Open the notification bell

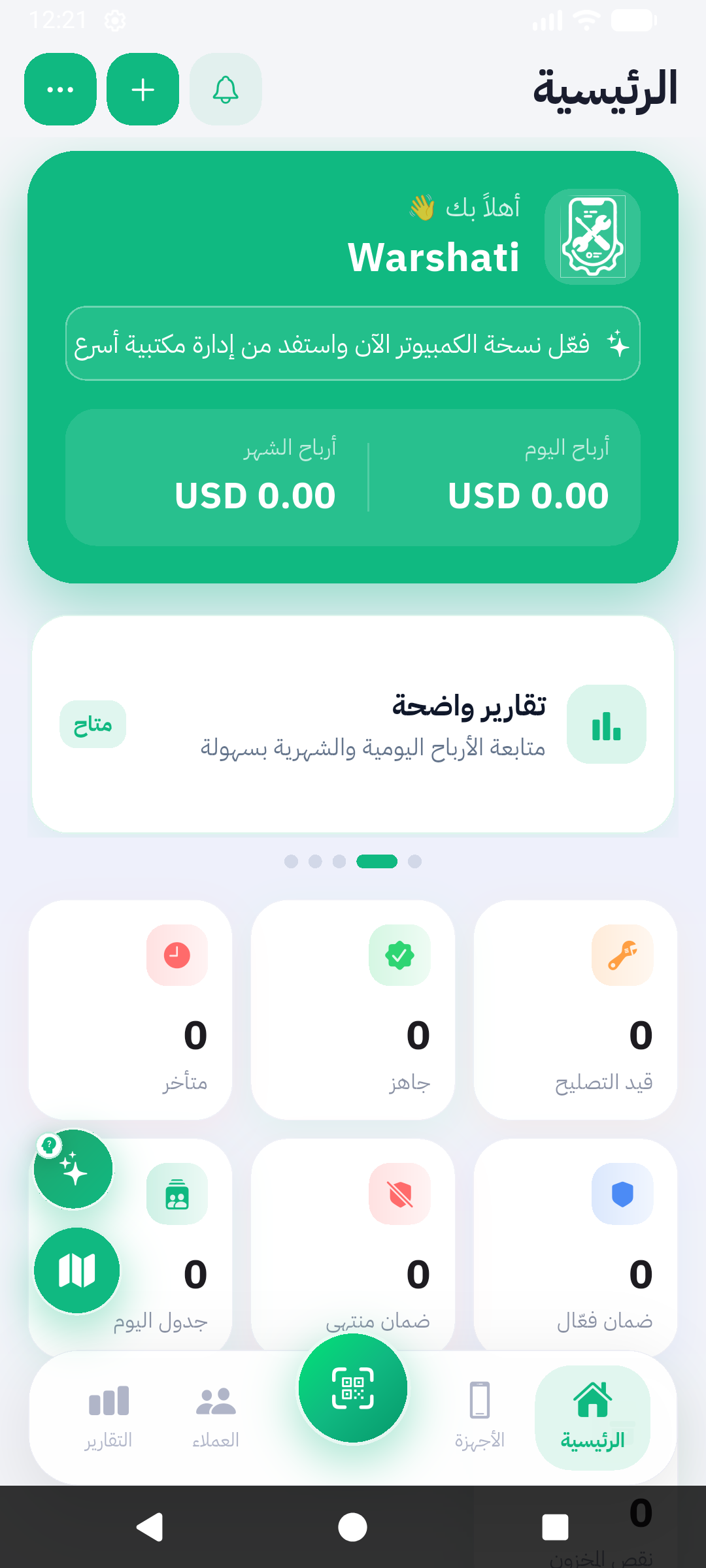225,90
